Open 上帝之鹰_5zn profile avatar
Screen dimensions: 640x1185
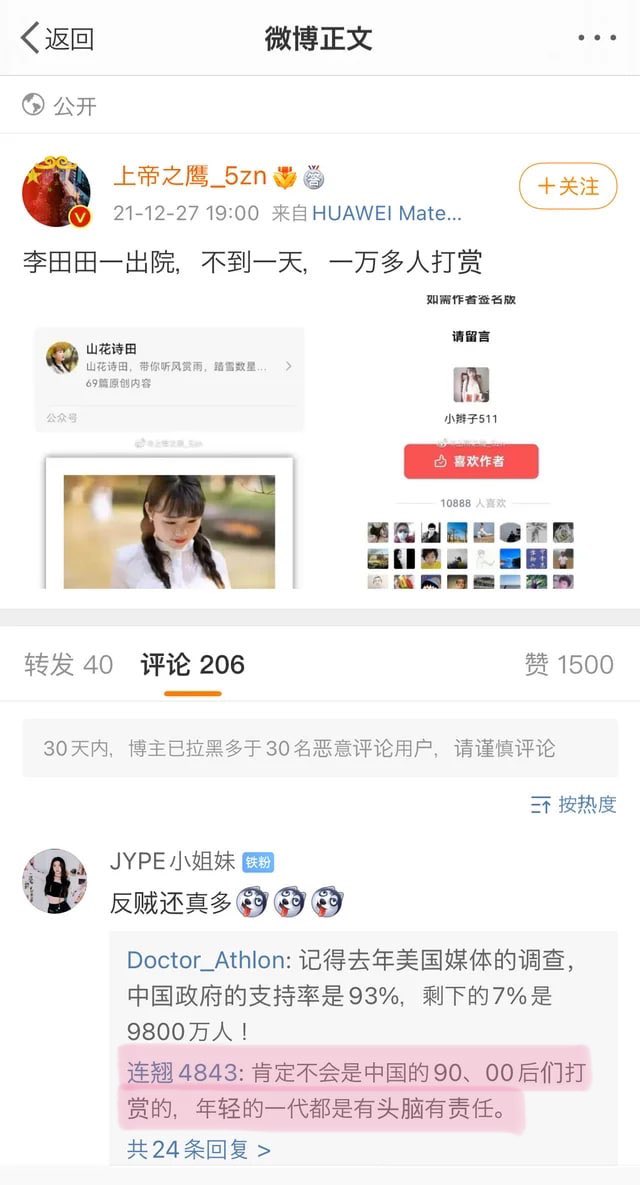57,191
